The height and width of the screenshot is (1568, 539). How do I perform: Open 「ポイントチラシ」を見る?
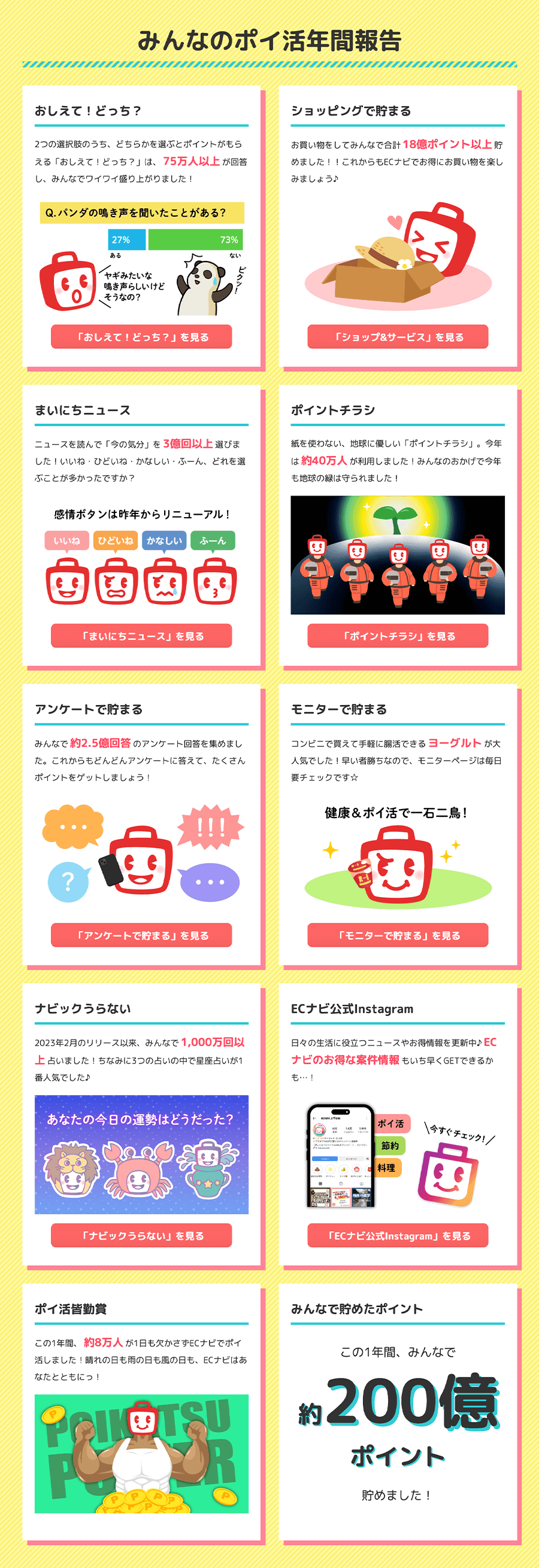tap(398, 636)
